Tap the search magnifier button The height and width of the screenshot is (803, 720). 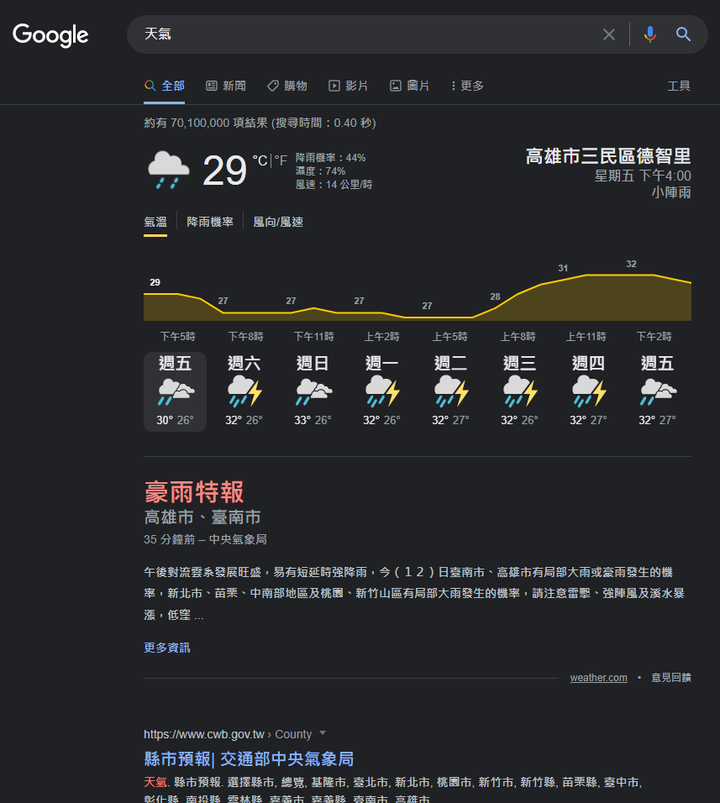683,35
